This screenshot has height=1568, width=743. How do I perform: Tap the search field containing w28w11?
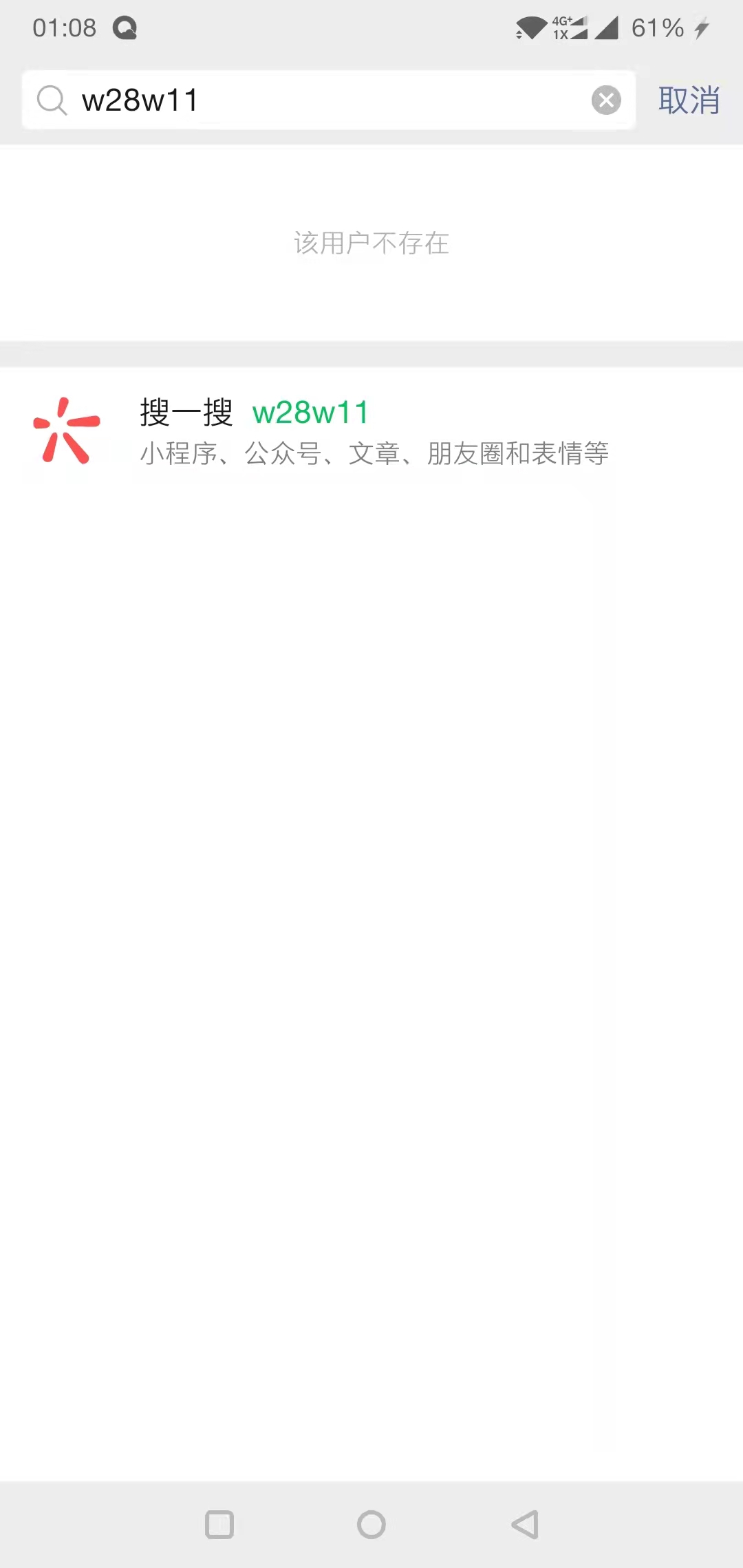point(323,100)
